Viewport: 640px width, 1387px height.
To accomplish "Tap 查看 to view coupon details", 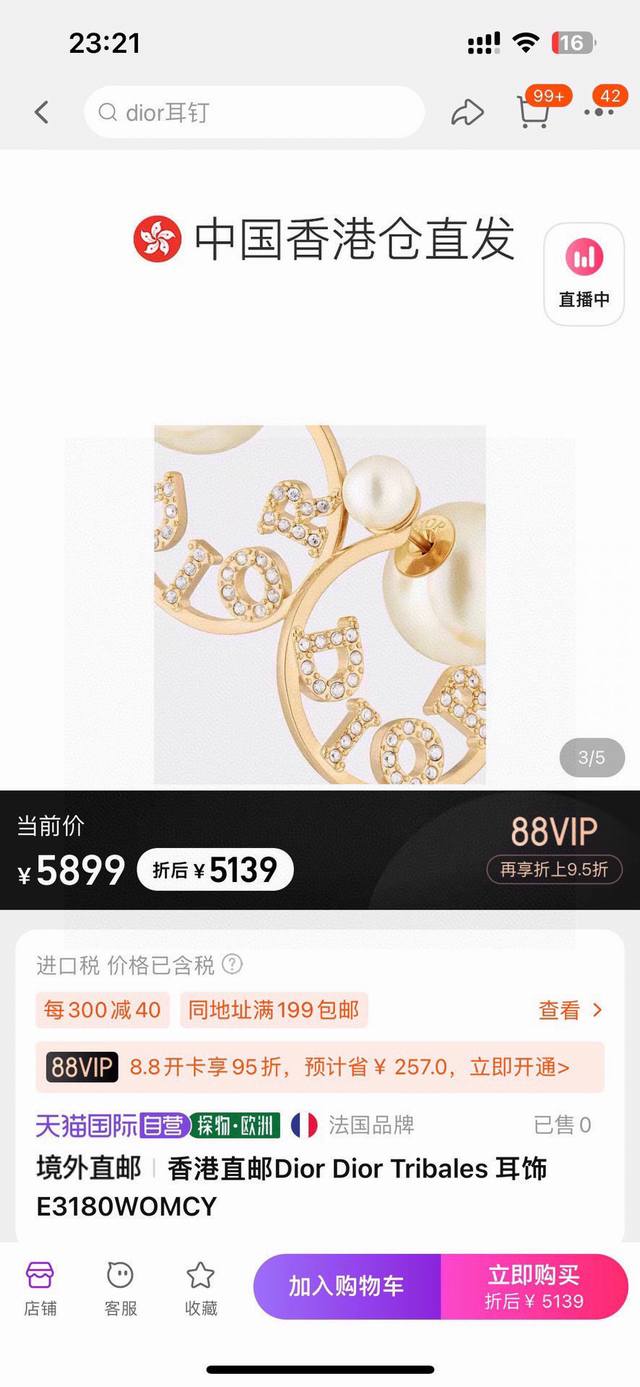I will pyautogui.click(x=571, y=1010).
